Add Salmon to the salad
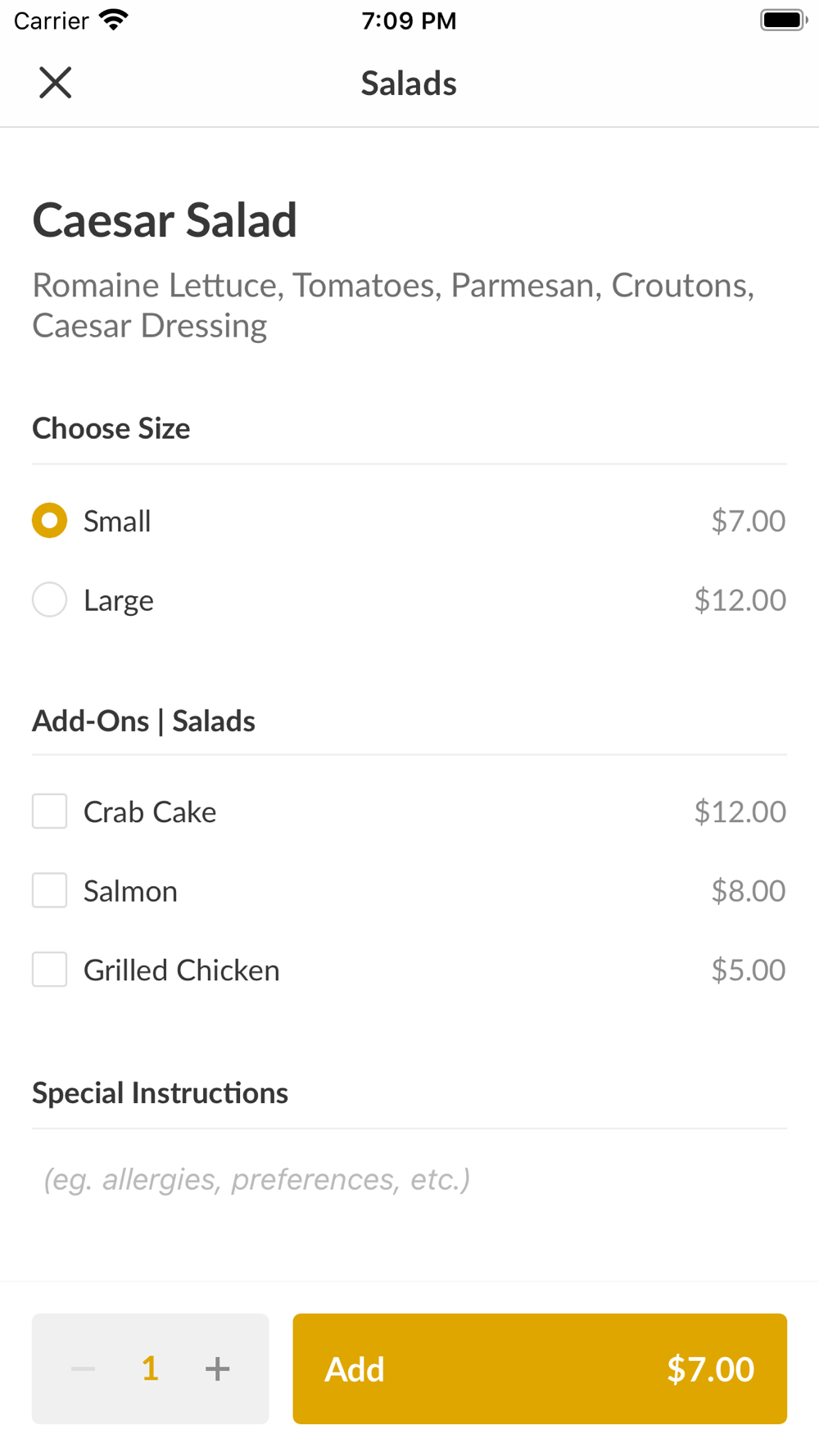 click(409, 891)
